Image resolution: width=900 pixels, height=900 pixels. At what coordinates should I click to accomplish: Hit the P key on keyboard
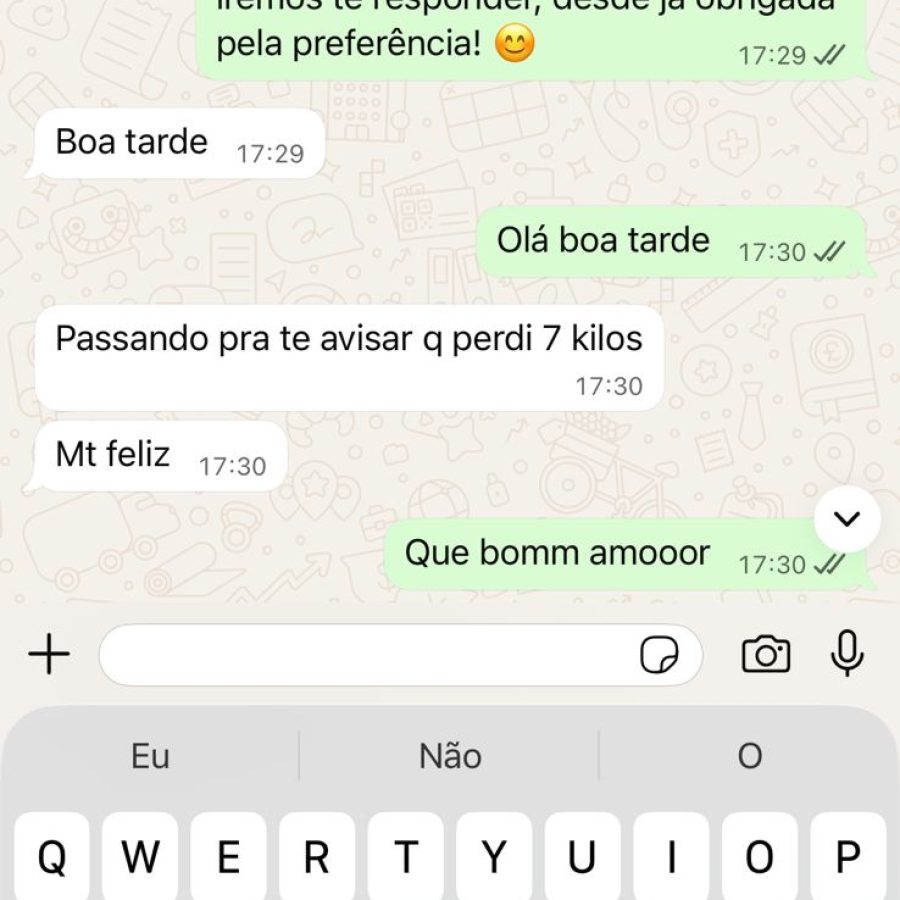coord(848,856)
